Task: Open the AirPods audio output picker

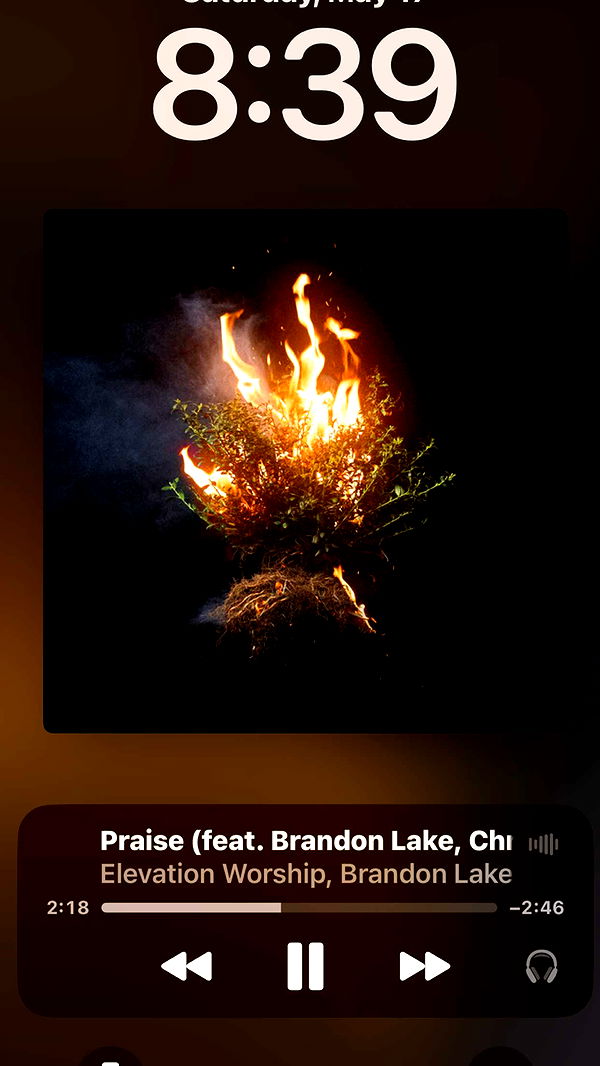Action: [541, 966]
